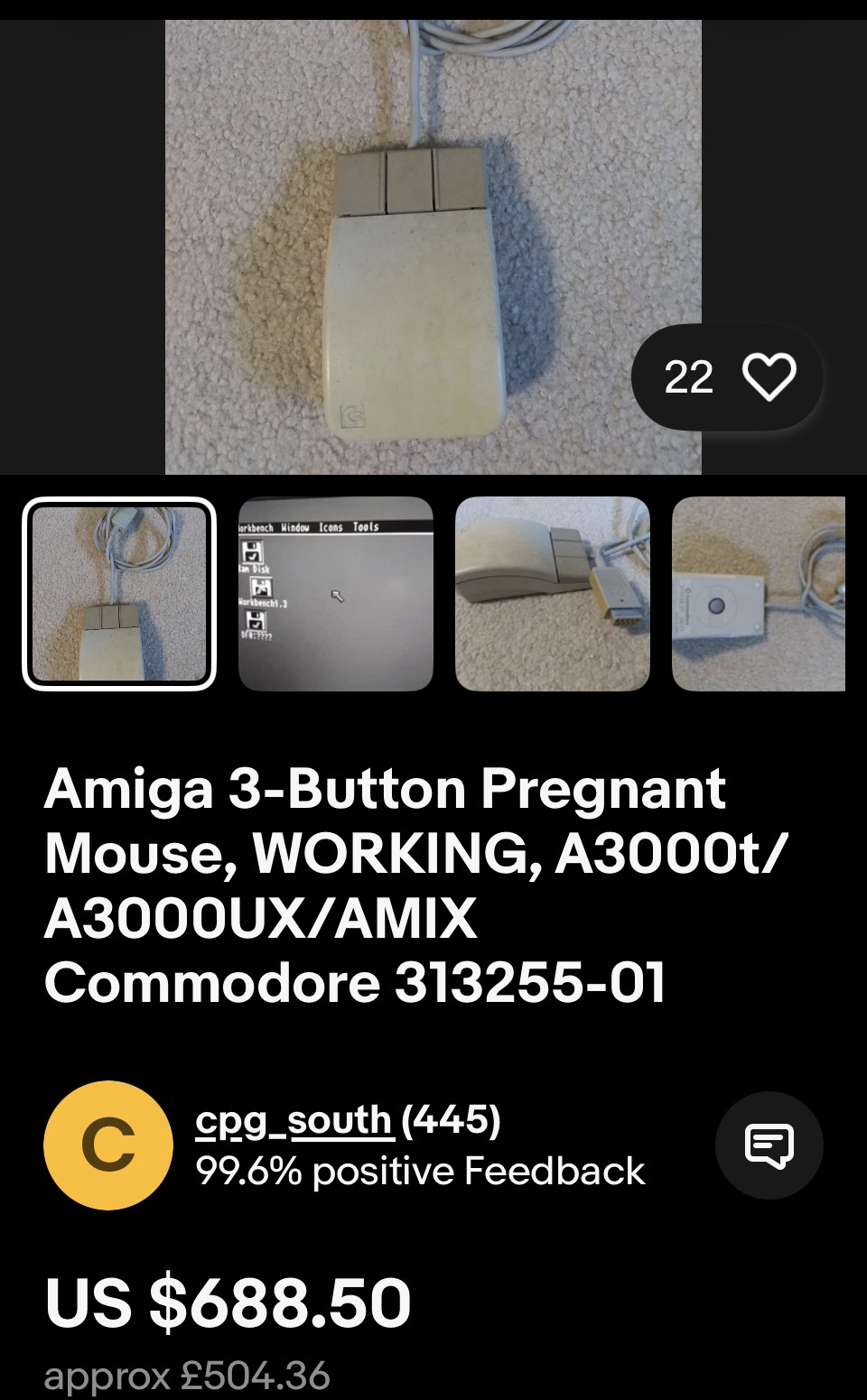The height and width of the screenshot is (1400, 867).
Task: Add this mouse listing to watchlist
Action: 769,376
